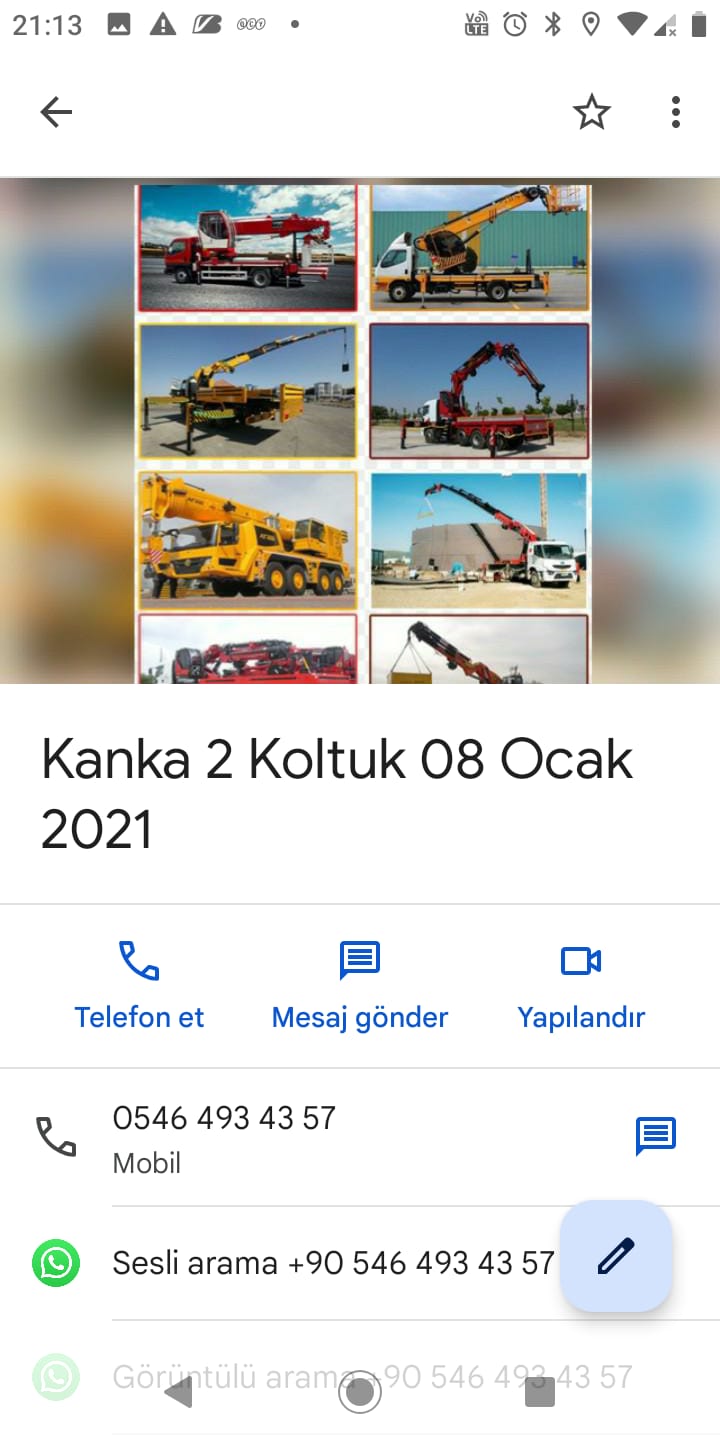This screenshot has height=1440, width=720.
Task: Edit contact with the pencil button
Action: (x=616, y=1256)
